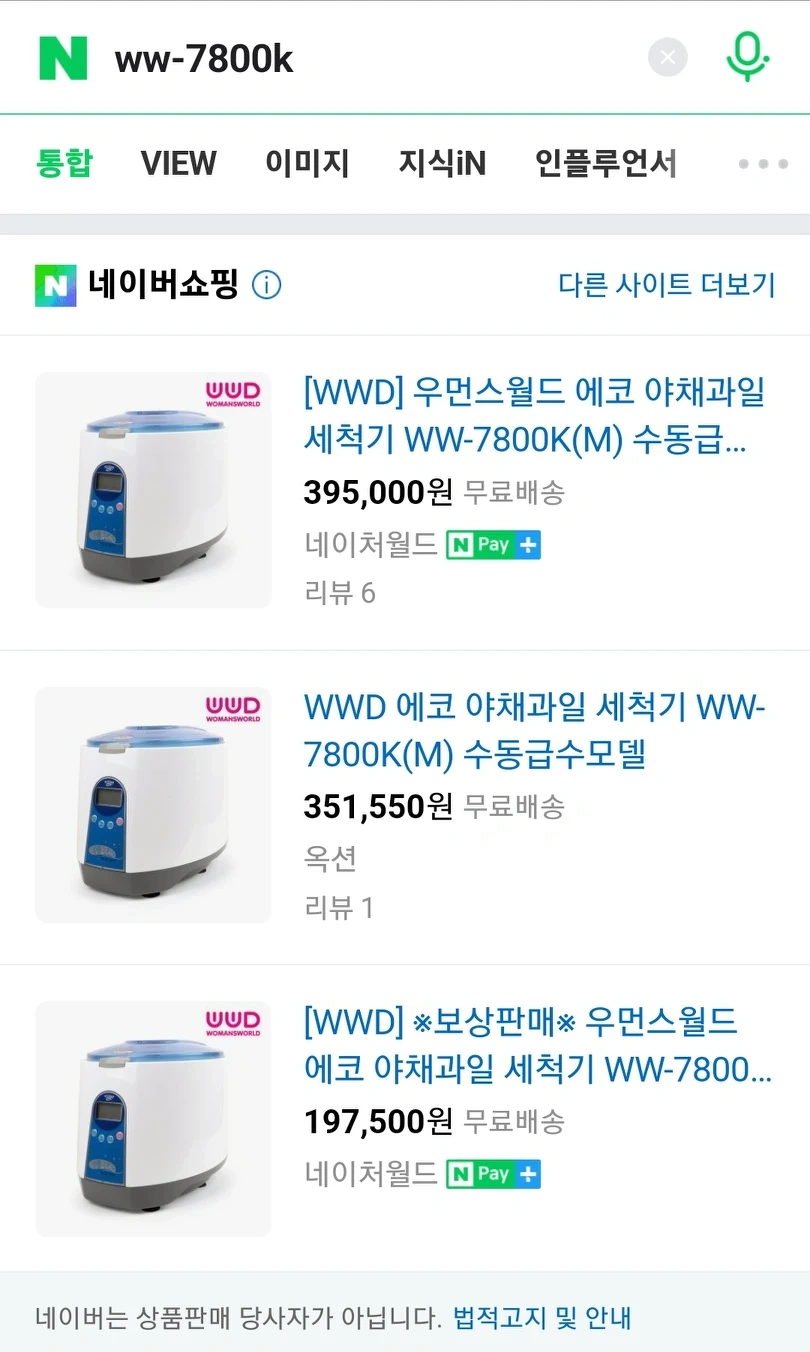810x1352 pixels.
Task: Switch to the 지식iN tab
Action: pos(442,164)
